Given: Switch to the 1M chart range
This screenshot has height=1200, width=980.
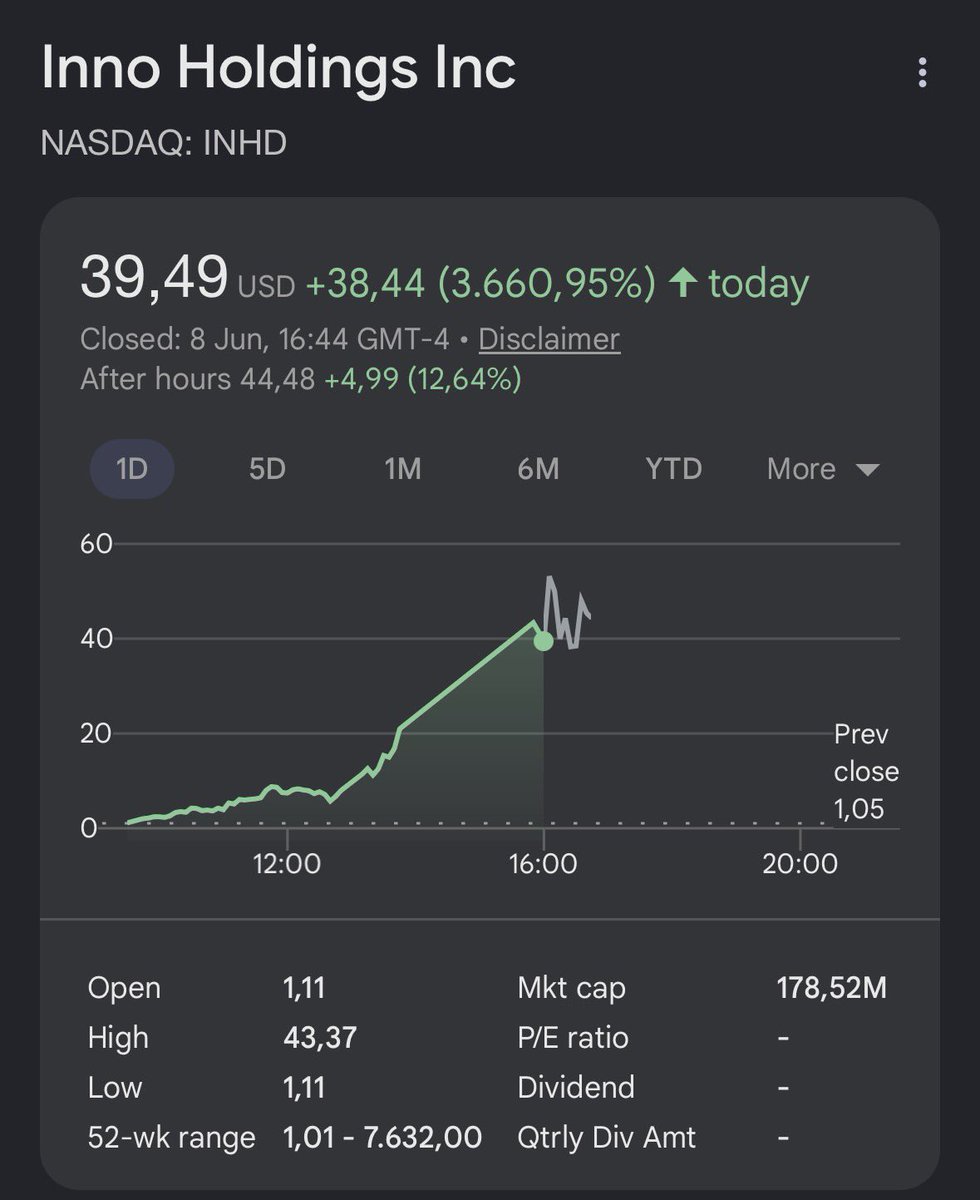Looking at the screenshot, I should pos(403,469).
